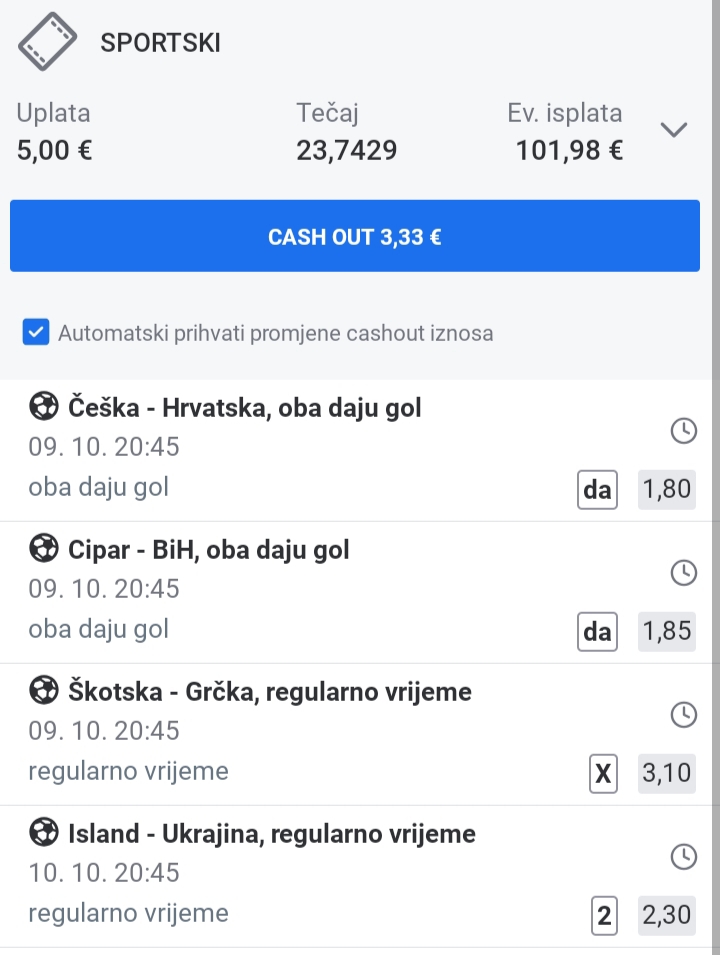The width and height of the screenshot is (720, 955).
Task: Open the Cipar - BiH match row
Action: [x=209, y=550]
